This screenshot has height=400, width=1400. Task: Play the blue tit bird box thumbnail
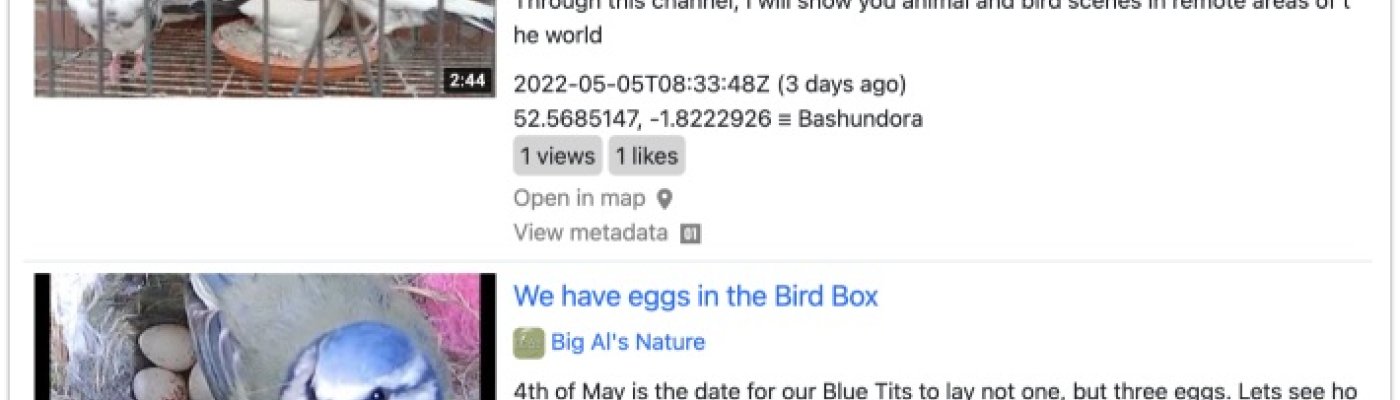tap(265, 338)
